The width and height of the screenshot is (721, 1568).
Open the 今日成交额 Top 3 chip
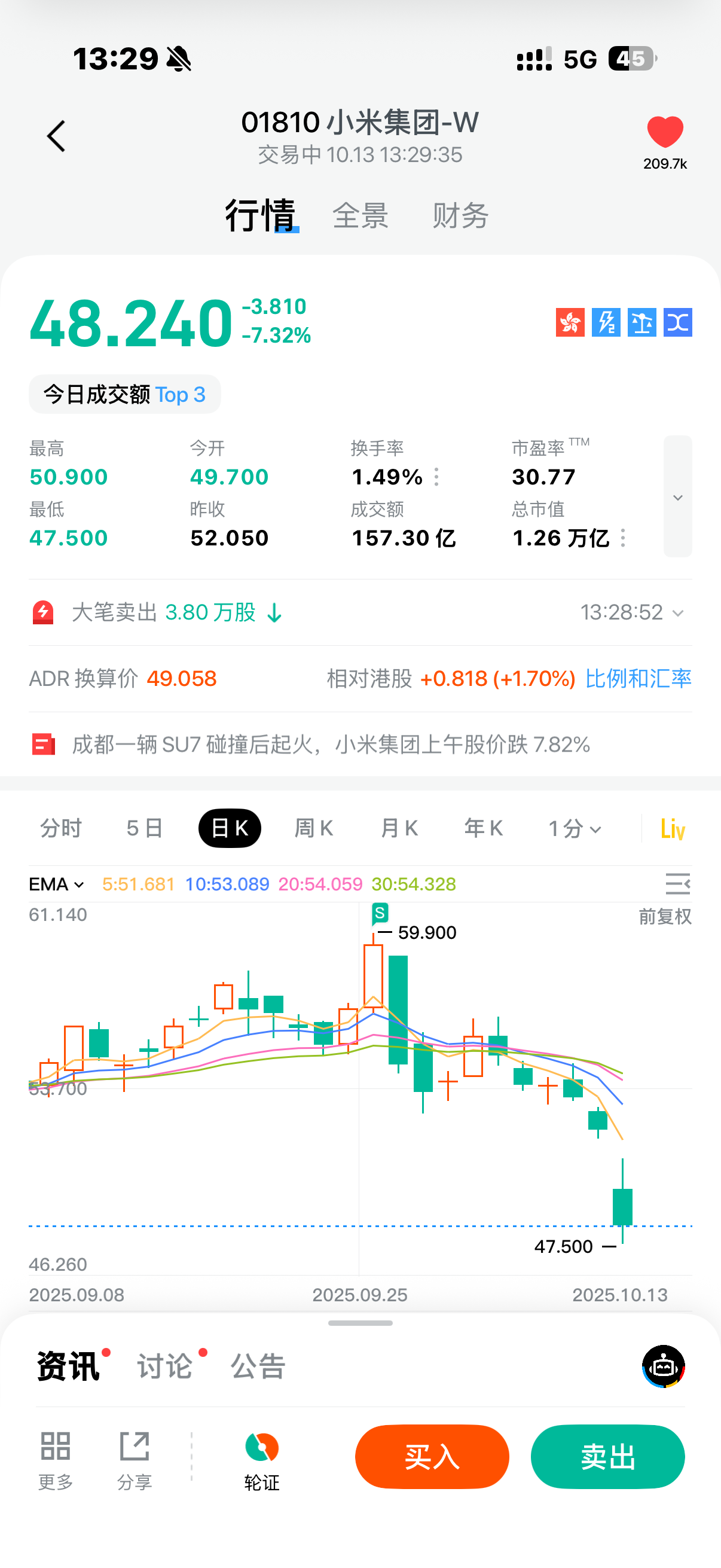pos(125,395)
